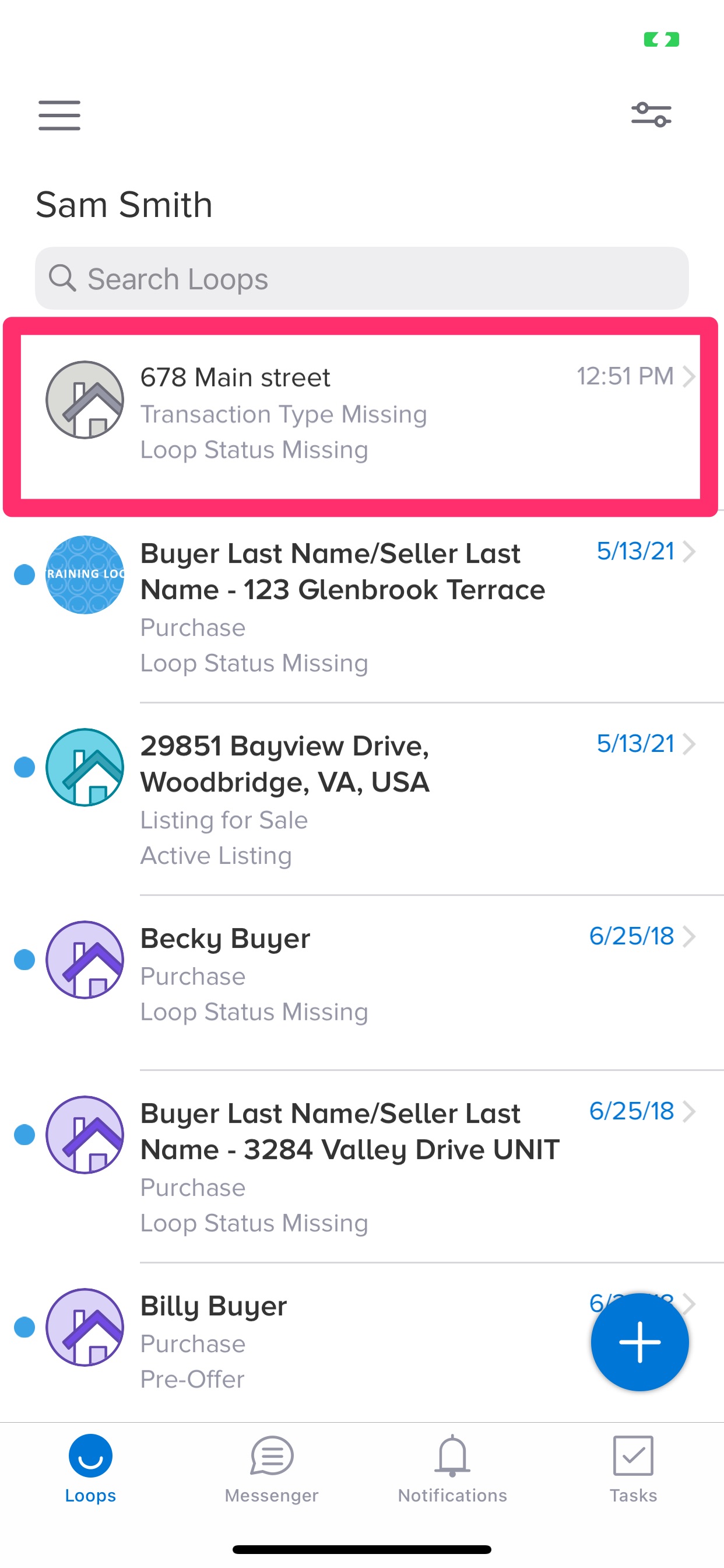724x1568 pixels.
Task: Expand the 678 Main street loop chevron
Action: [690, 377]
